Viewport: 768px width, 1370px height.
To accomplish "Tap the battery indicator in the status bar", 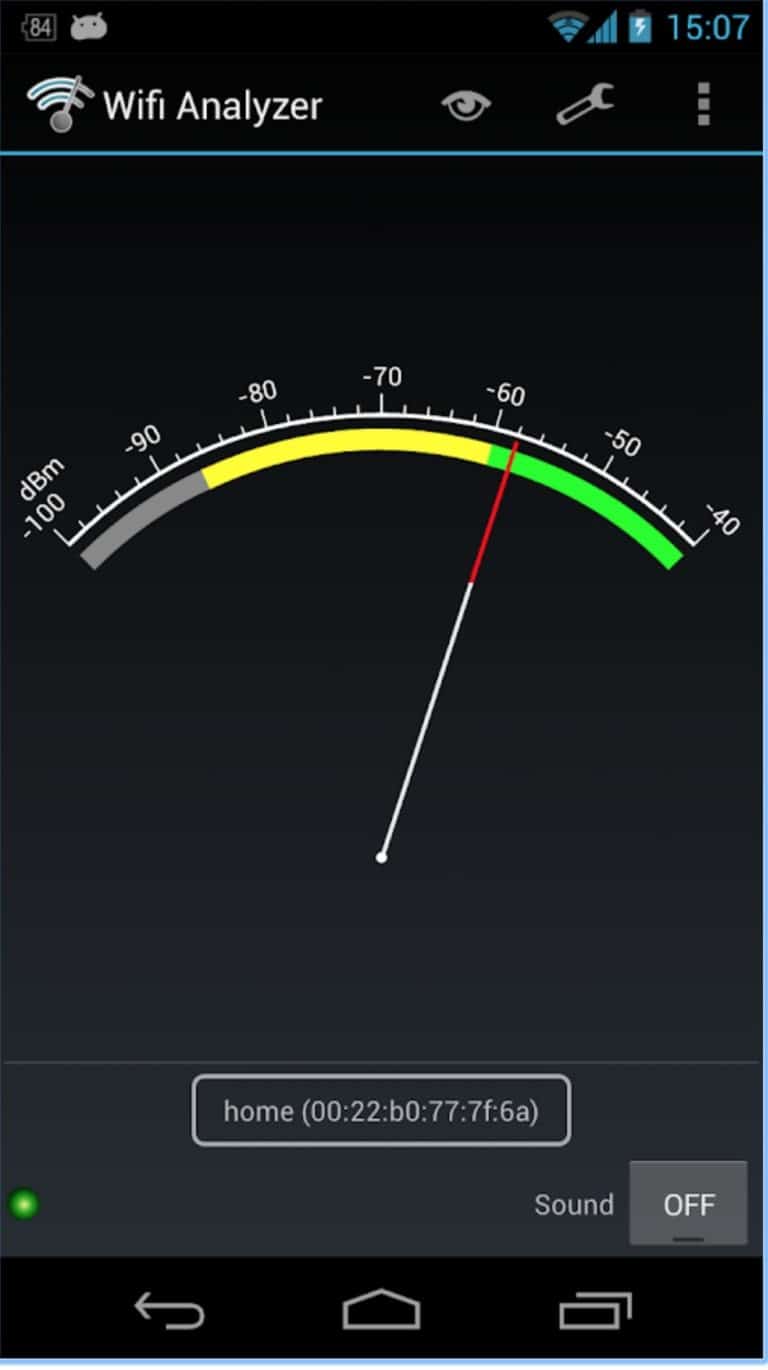I will (639, 26).
